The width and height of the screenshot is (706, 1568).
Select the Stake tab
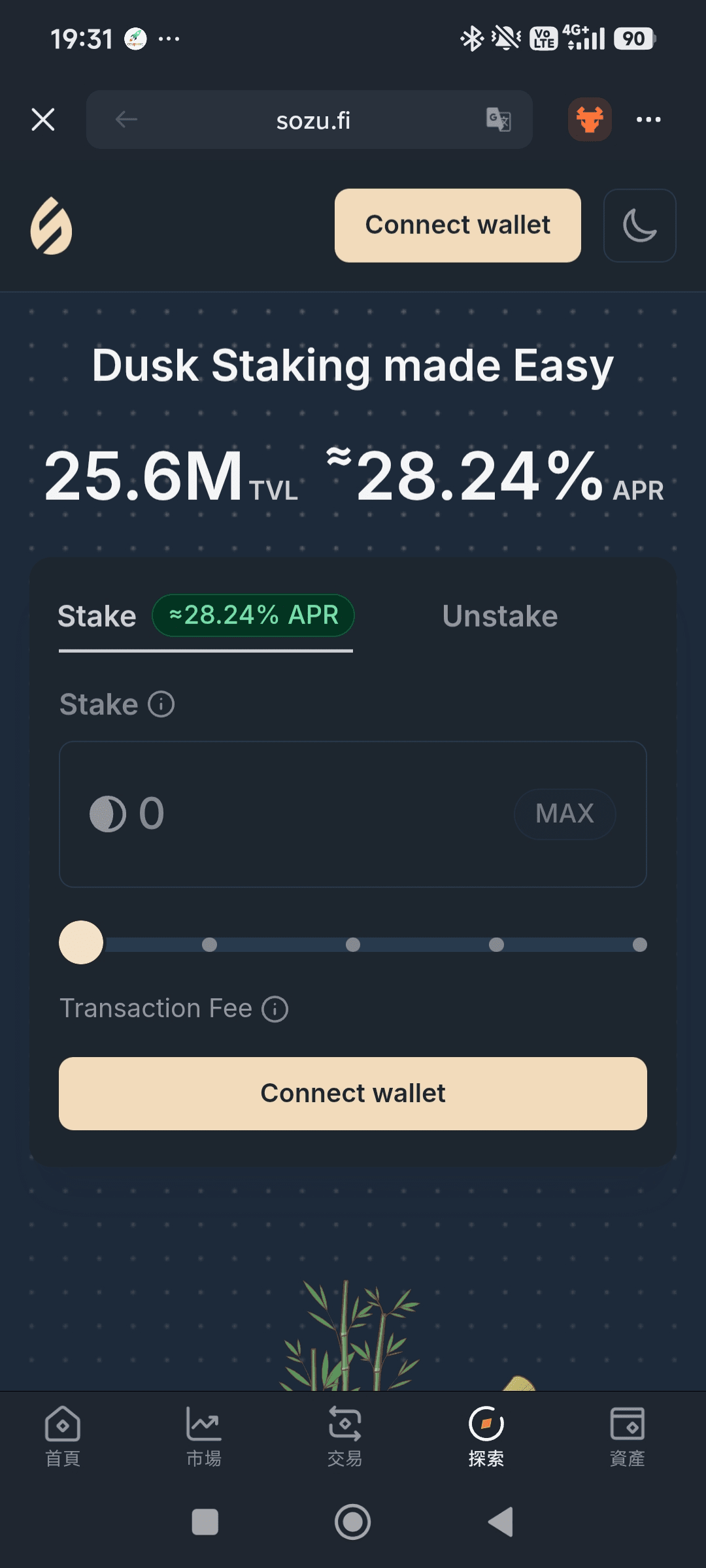[x=97, y=616]
